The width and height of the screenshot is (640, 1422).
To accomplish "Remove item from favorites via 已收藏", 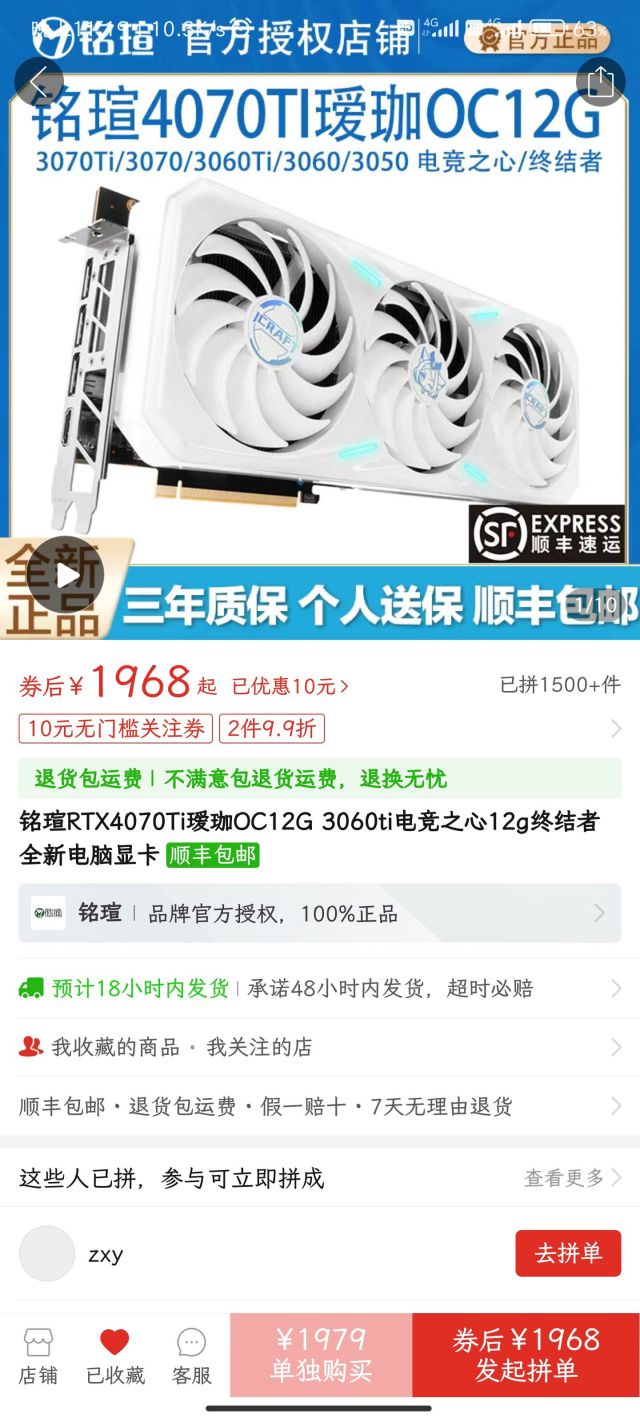I will [115, 1357].
